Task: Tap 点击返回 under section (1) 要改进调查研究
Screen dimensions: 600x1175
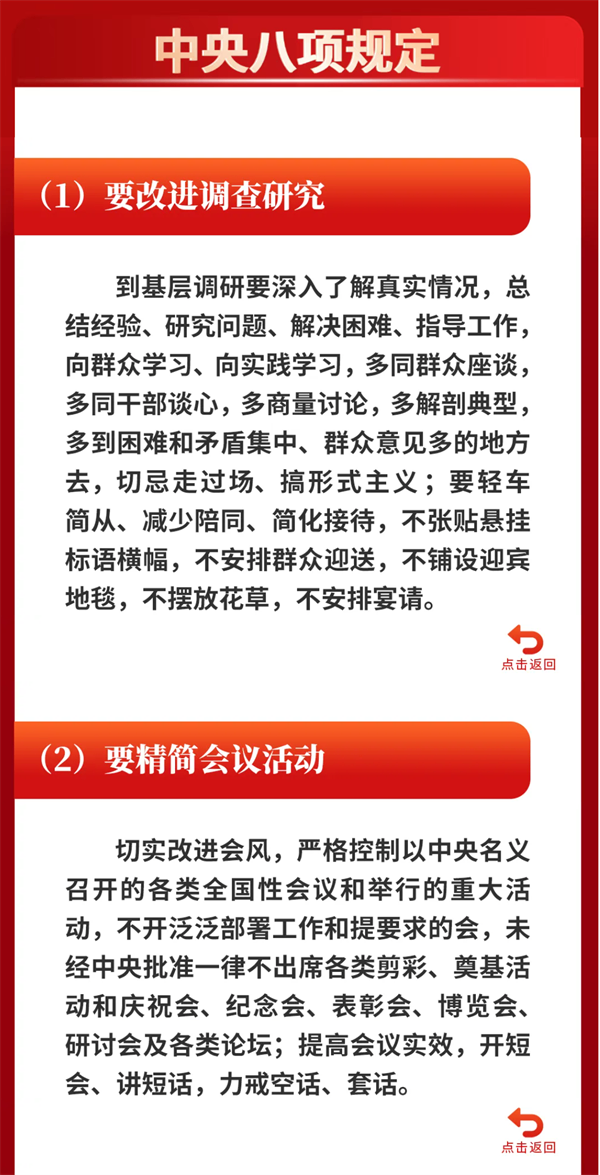Action: click(528, 648)
